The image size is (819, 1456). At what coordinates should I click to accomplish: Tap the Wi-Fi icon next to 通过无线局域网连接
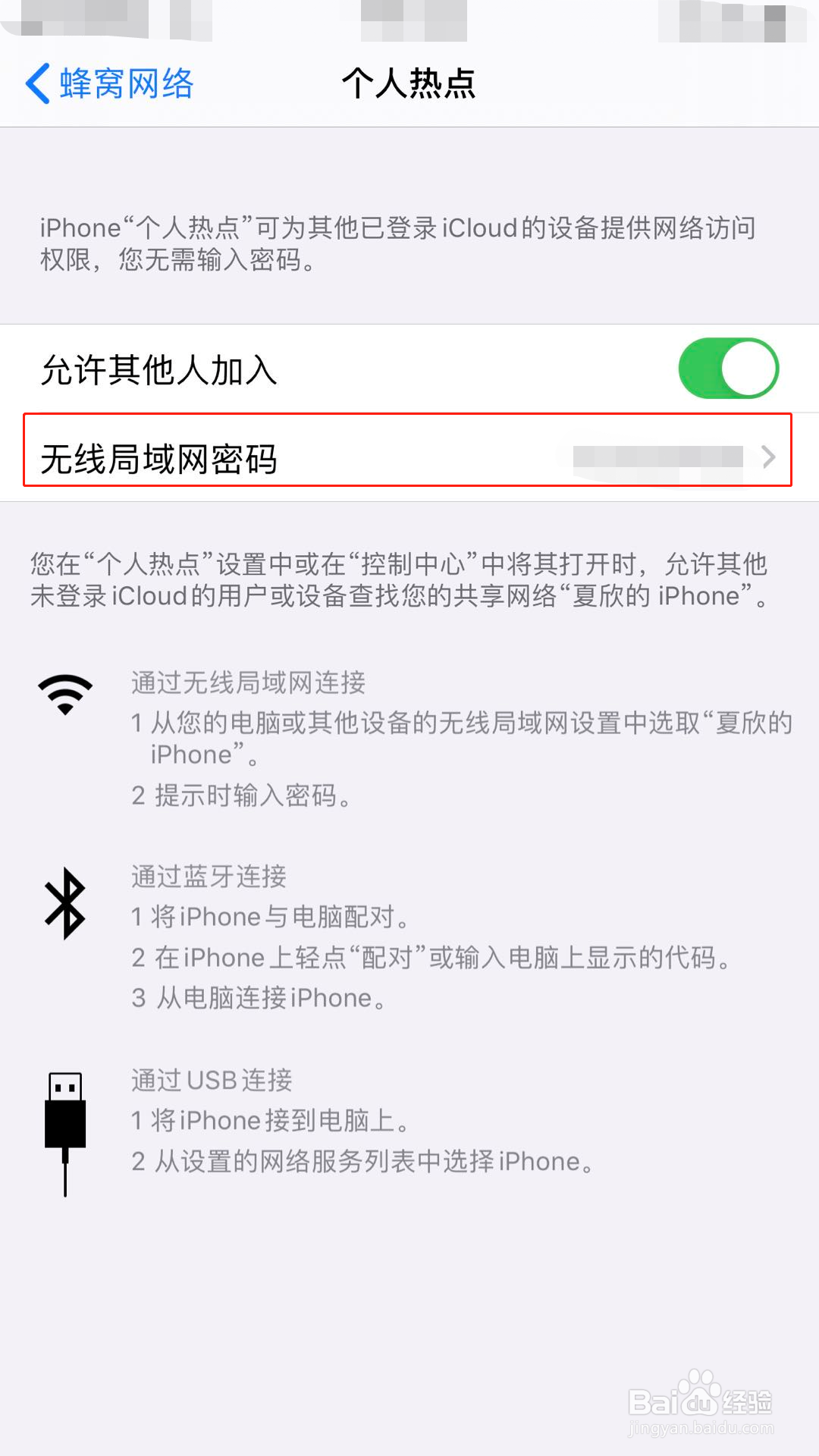point(67,694)
